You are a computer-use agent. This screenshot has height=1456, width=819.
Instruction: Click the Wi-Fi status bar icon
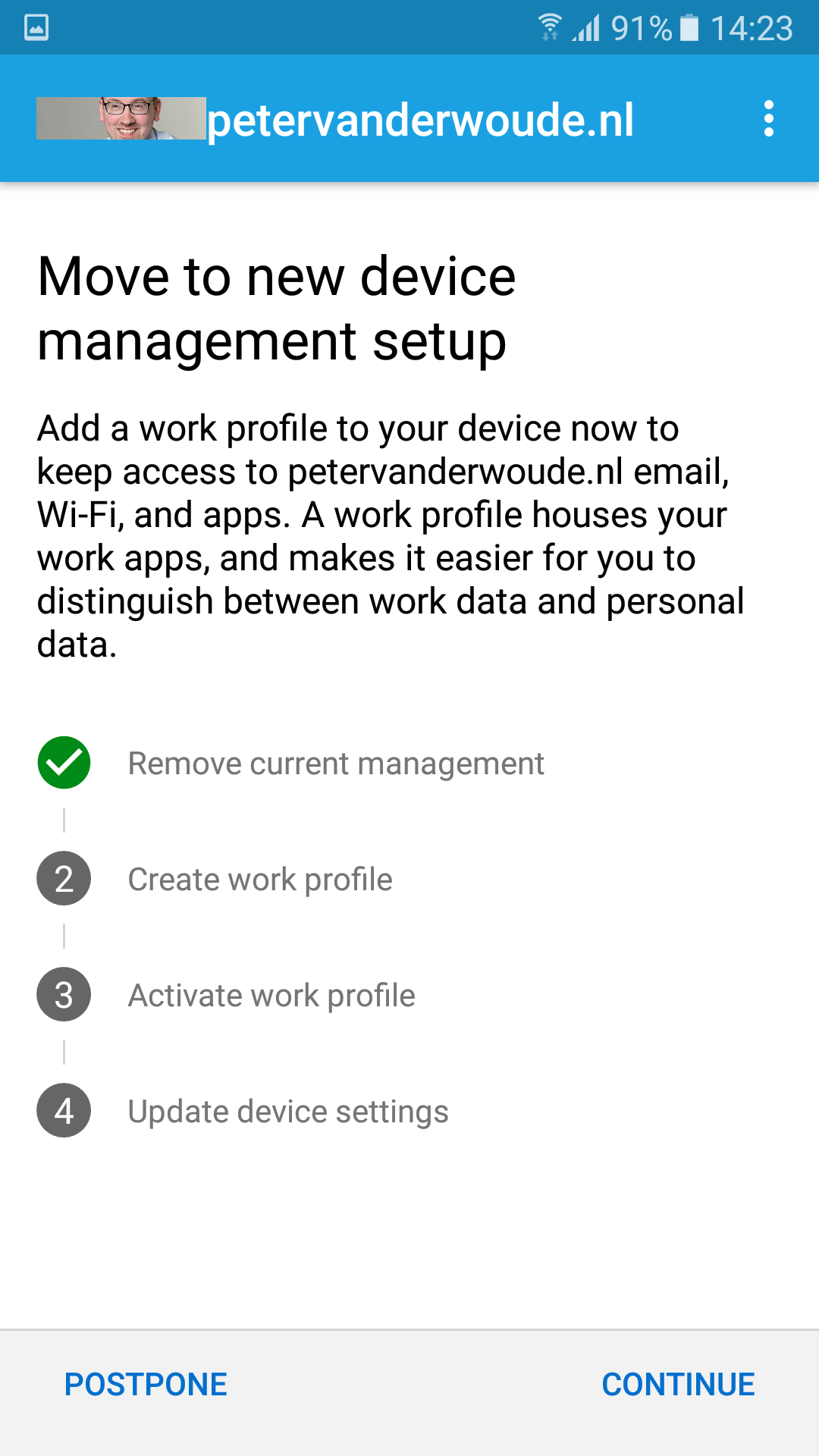[x=549, y=27]
